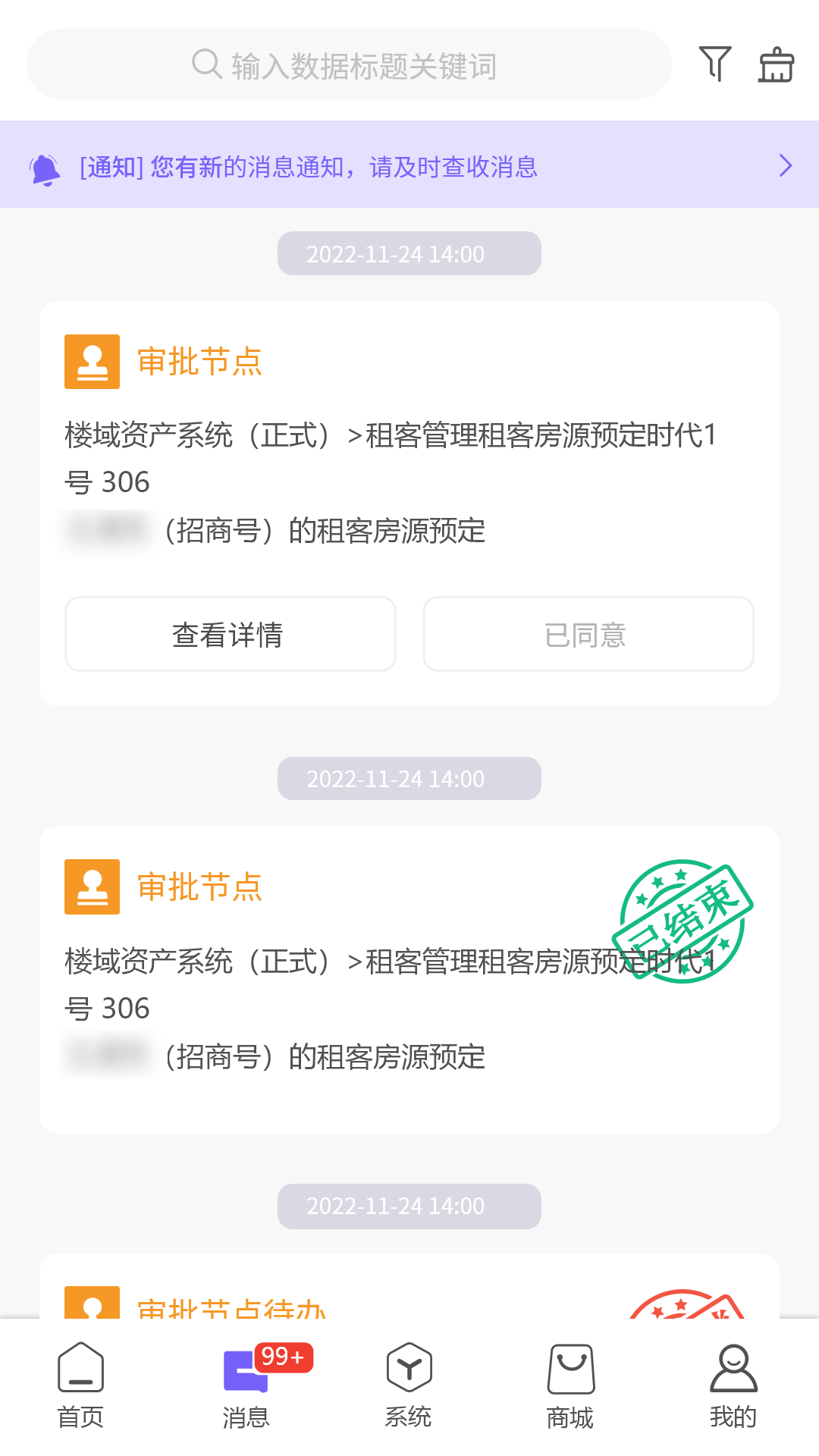Select the orange approval stamp icon on first card
The width and height of the screenshot is (819, 1456).
click(x=92, y=362)
